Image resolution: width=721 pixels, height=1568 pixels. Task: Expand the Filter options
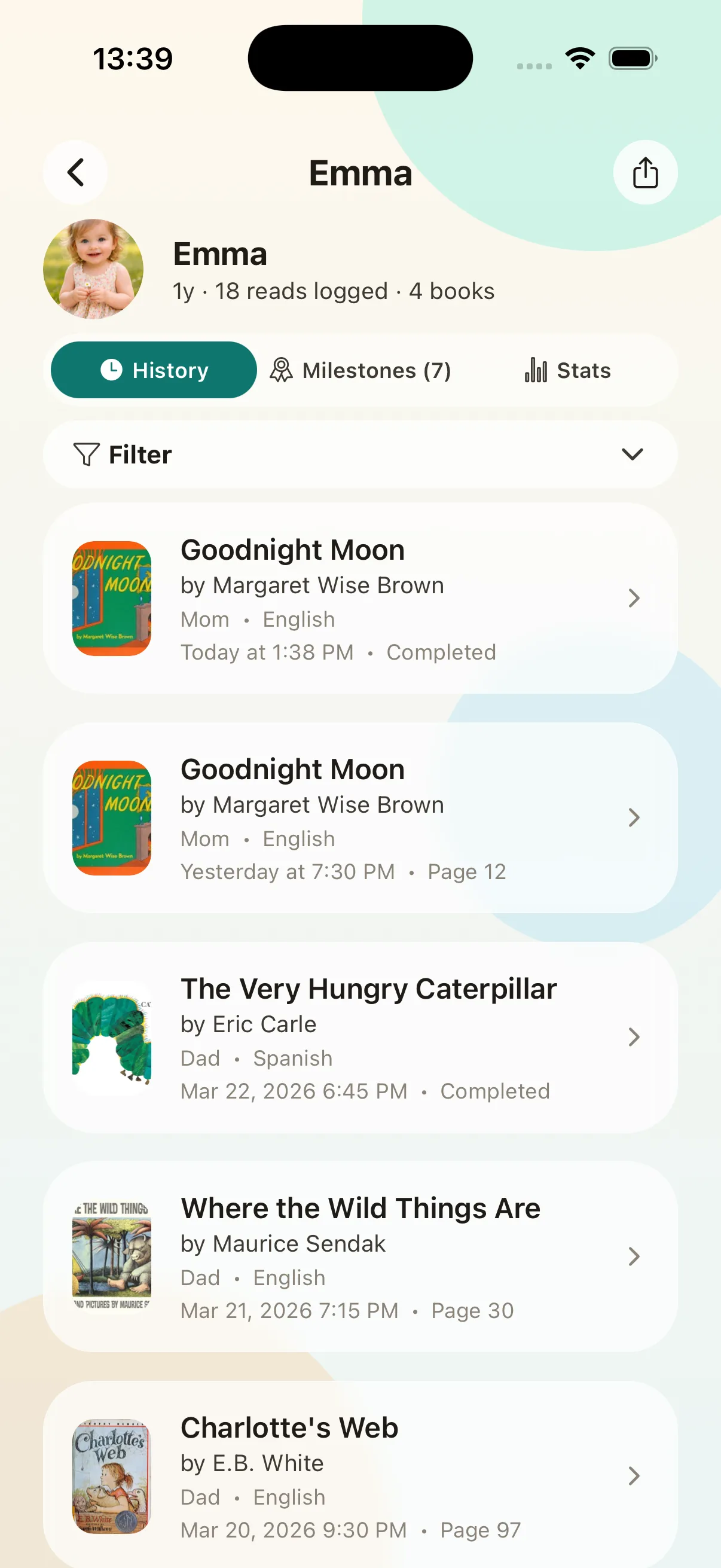point(360,454)
